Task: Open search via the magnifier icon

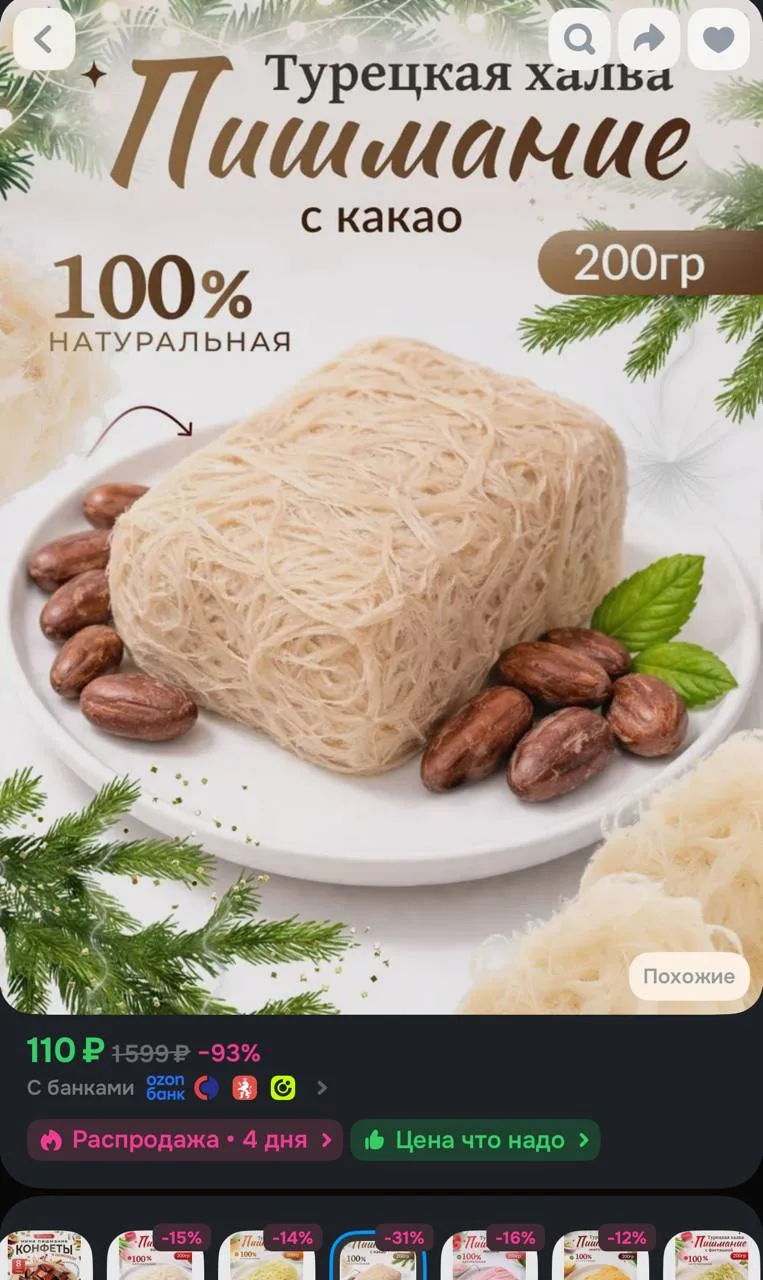Action: point(580,39)
